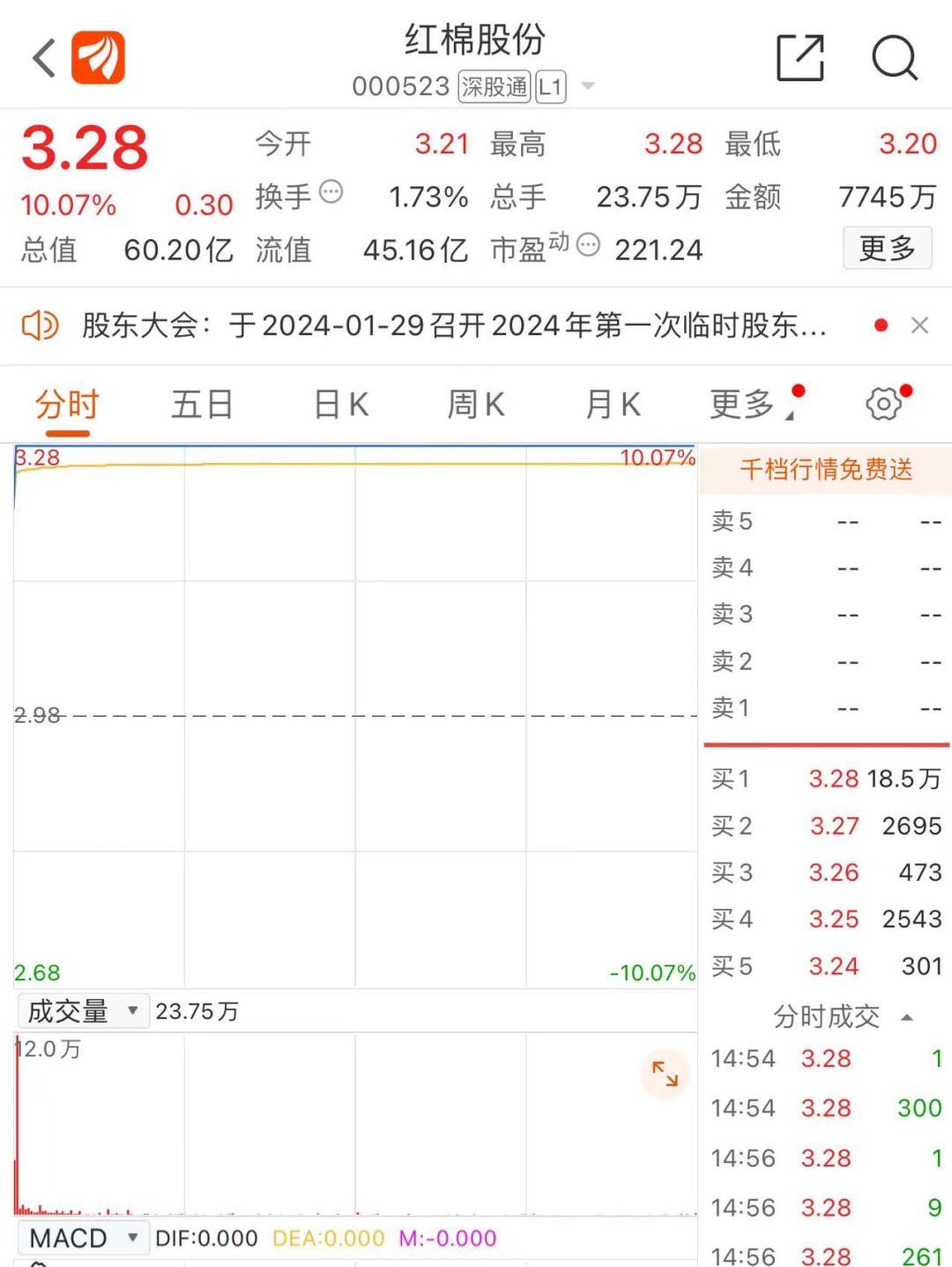This screenshot has height=1267, width=952.
Task: Tap 更多 button for more quote data
Action: click(x=887, y=249)
